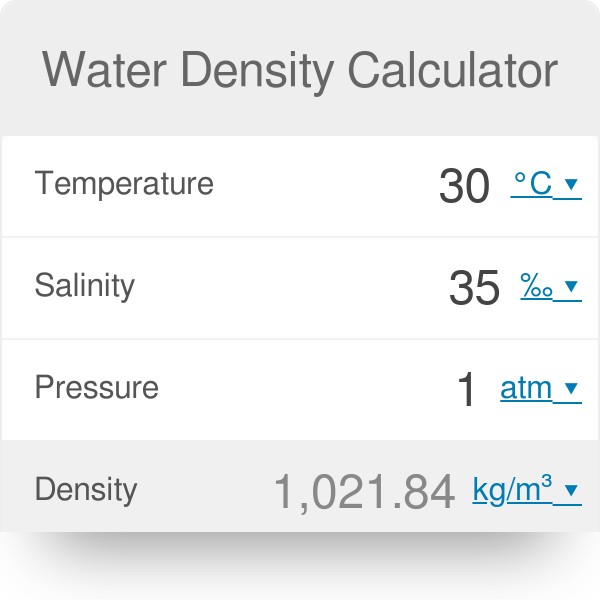The height and width of the screenshot is (600, 600).
Task: Open the salinity ‰ unit dropdown
Action: (x=549, y=287)
